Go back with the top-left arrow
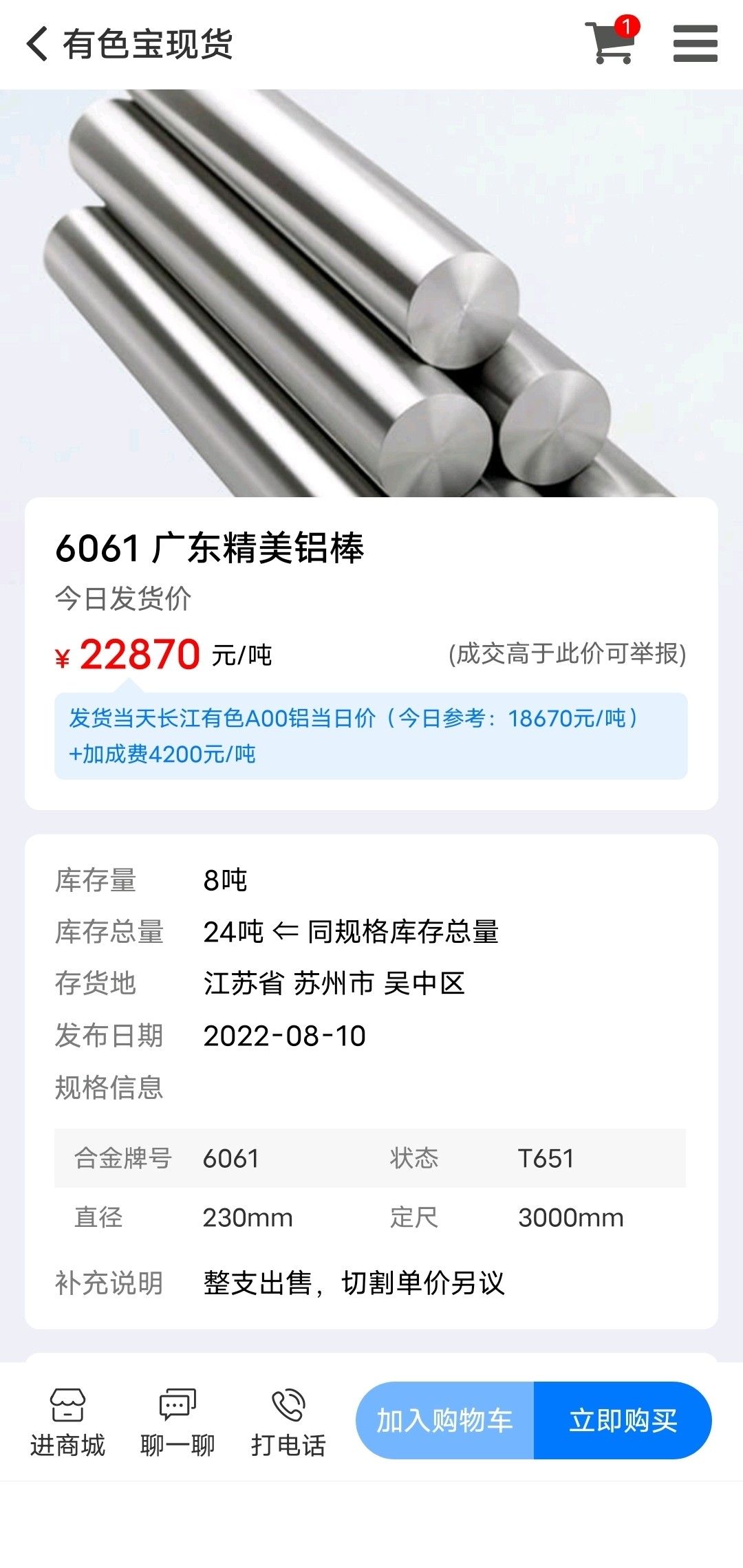The width and height of the screenshot is (743, 1568). click(38, 44)
